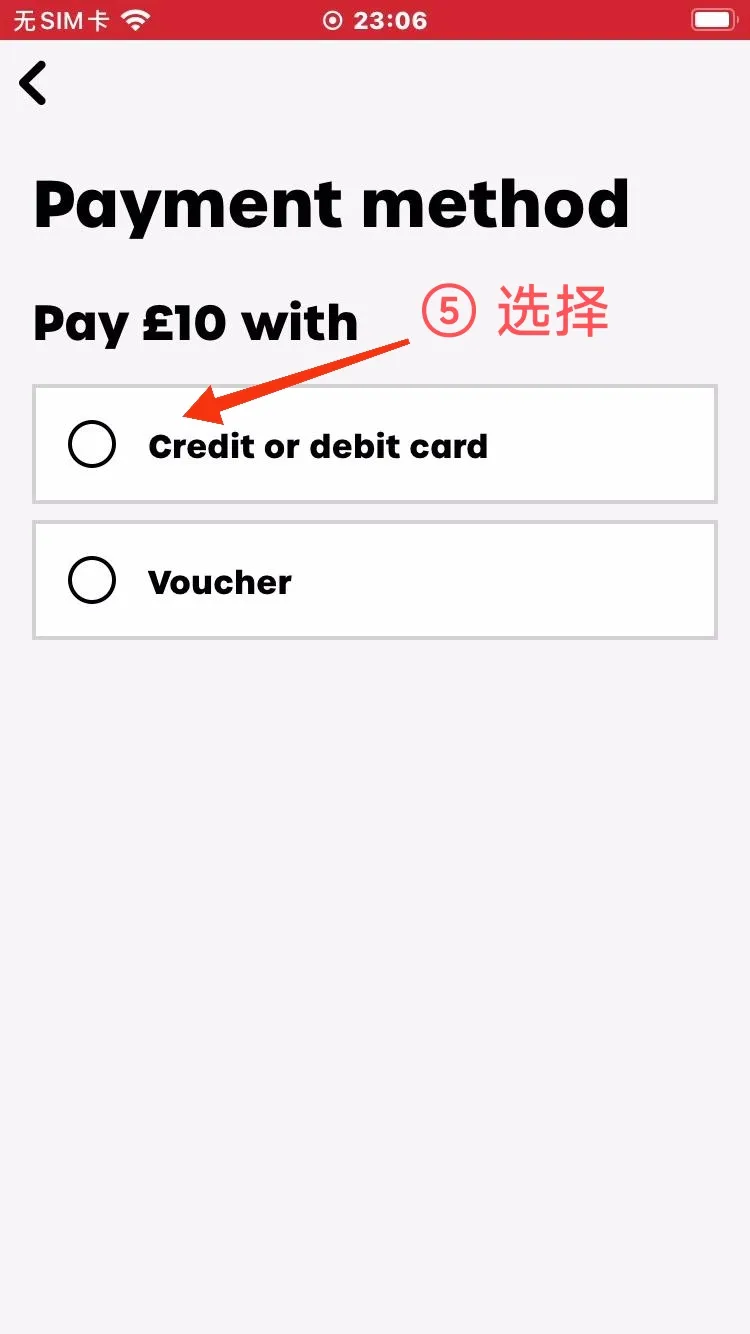This screenshot has width=750, height=1334.
Task: Tap the battery icon in status bar
Action: (712, 18)
